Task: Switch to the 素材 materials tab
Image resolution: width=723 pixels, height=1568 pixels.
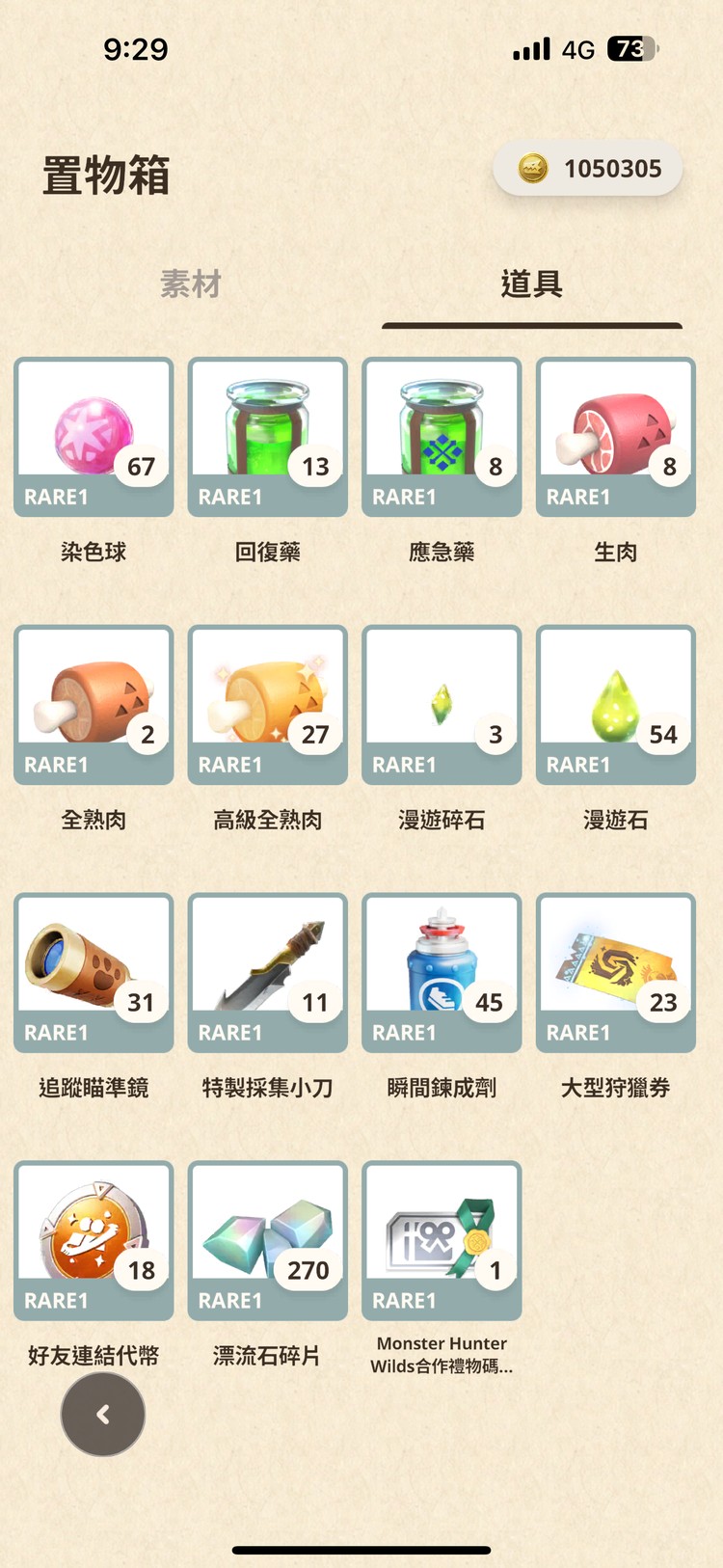Action: click(x=190, y=284)
